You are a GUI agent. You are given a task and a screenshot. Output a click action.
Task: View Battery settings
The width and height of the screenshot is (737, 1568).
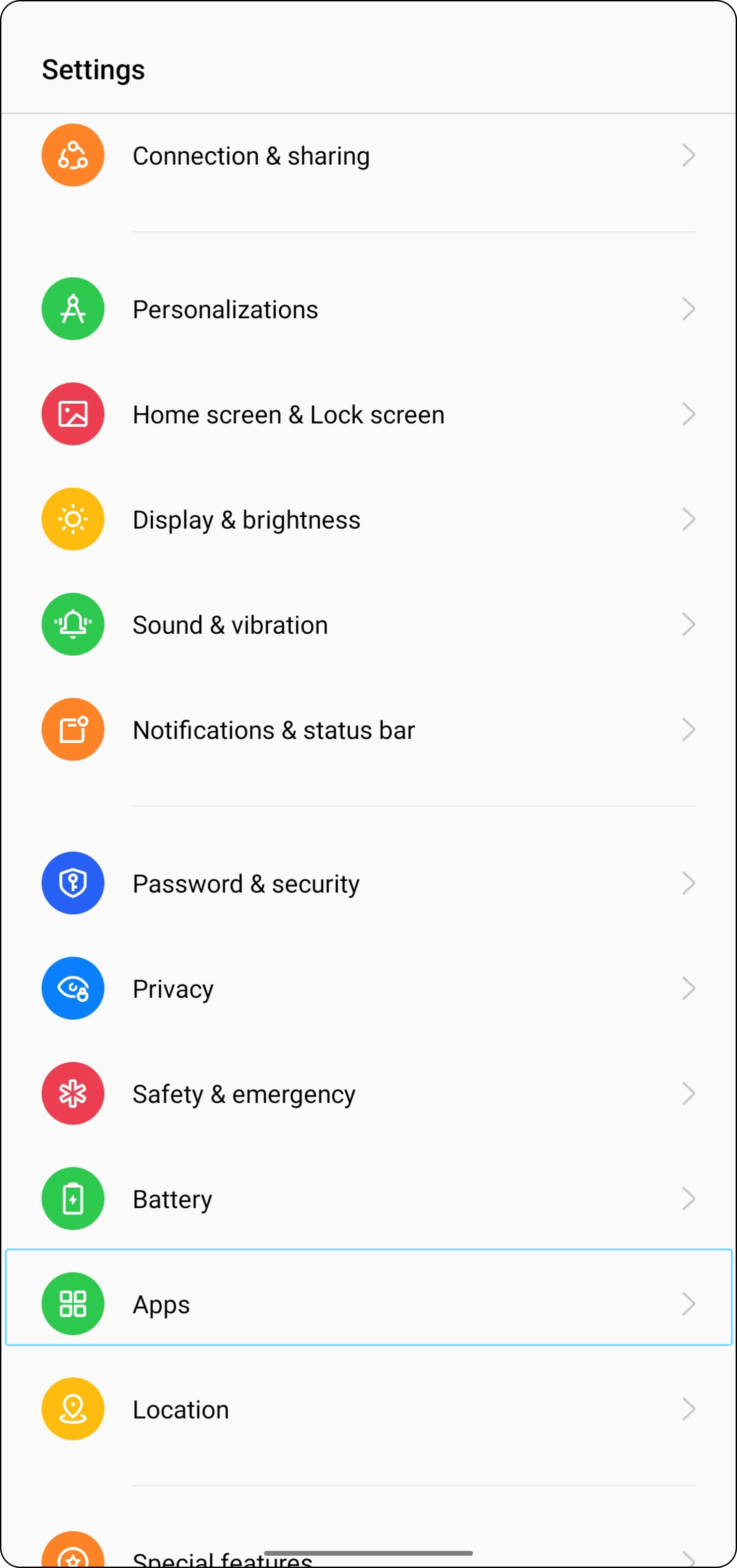tap(368, 1199)
